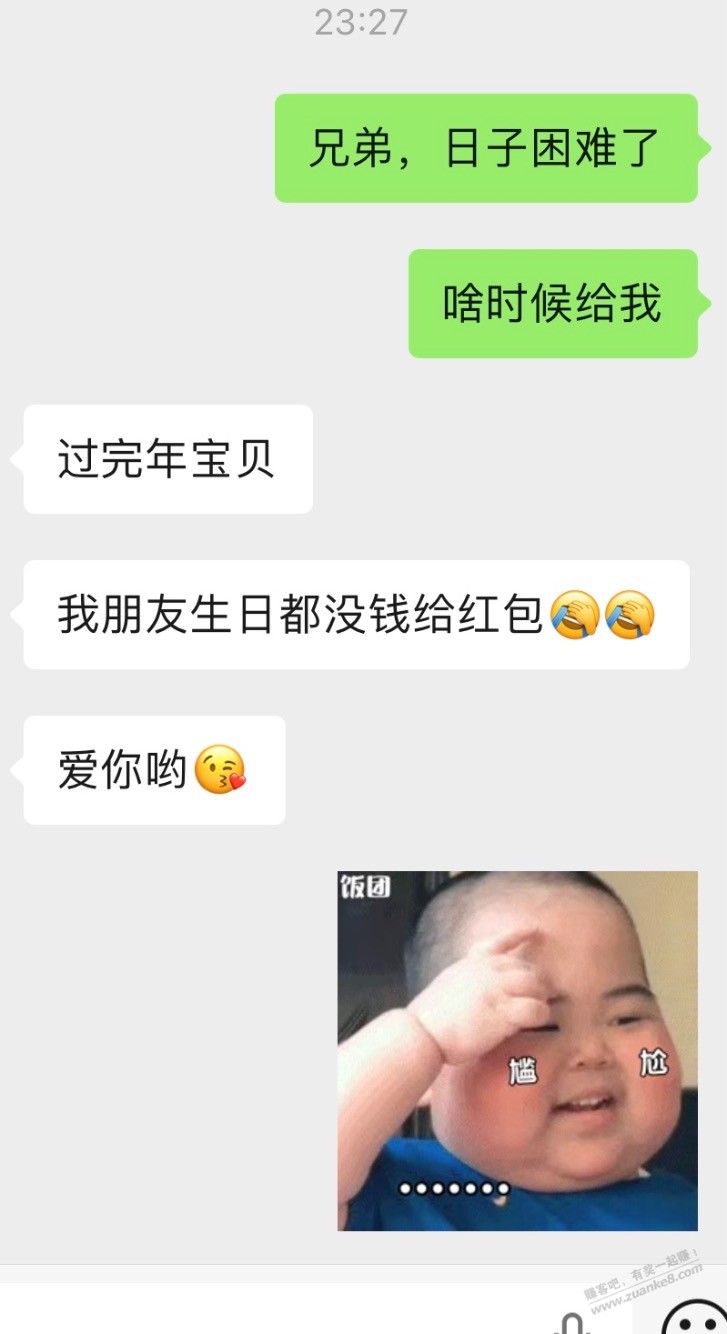The height and width of the screenshot is (1334, 727).
Task: Open the 尴尬 baby sticker image
Action: click(517, 1050)
